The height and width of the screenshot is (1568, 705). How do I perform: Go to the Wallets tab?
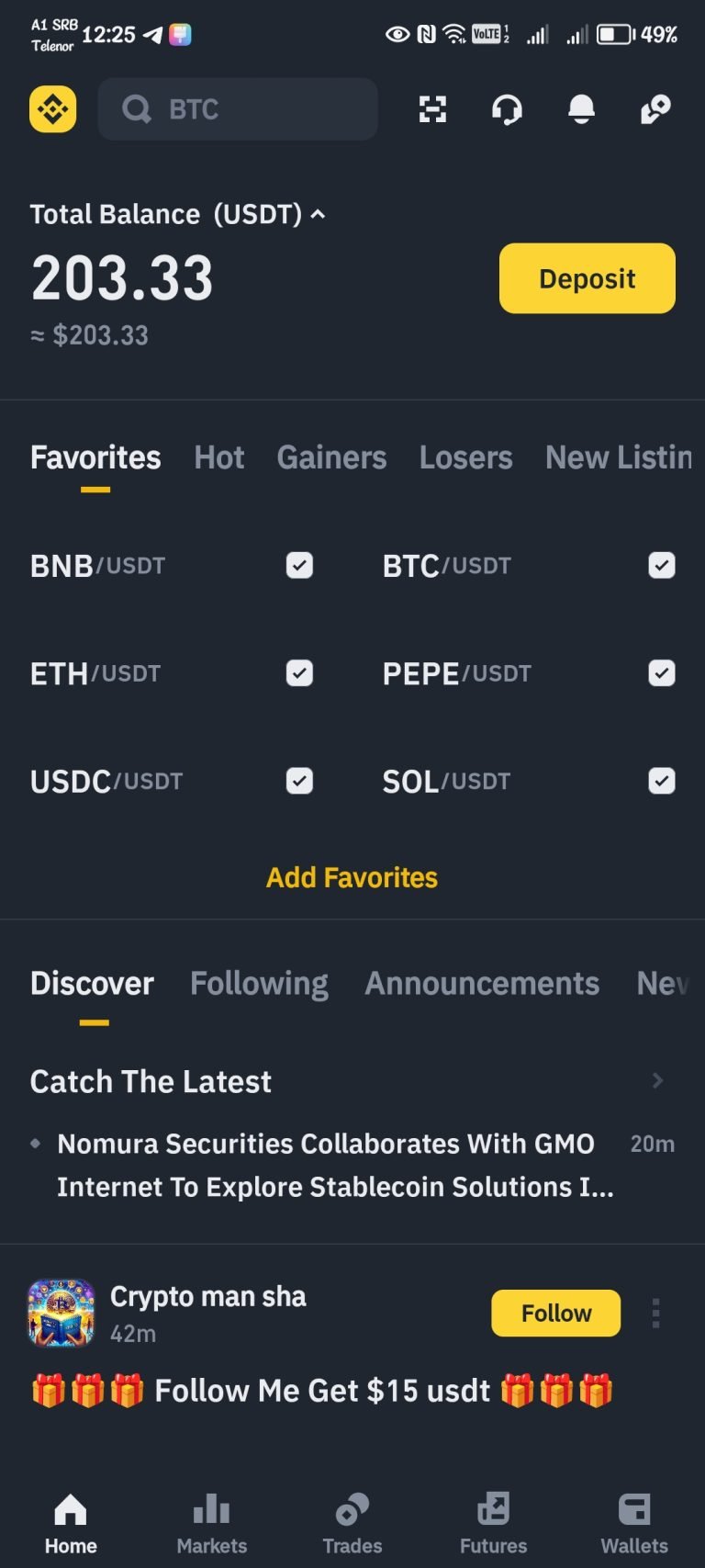pos(634,1523)
